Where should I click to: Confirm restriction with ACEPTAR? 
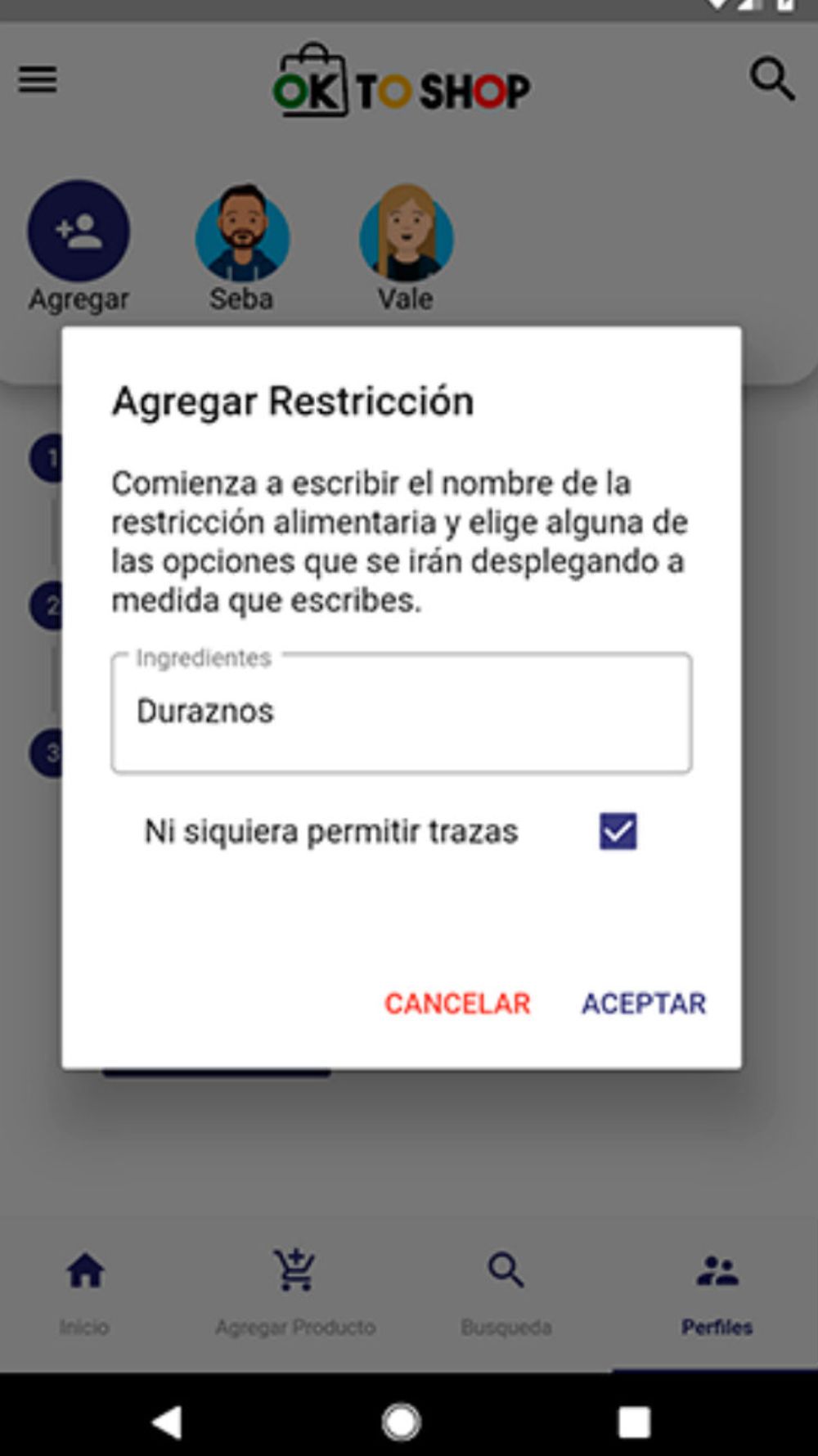[643, 1002]
